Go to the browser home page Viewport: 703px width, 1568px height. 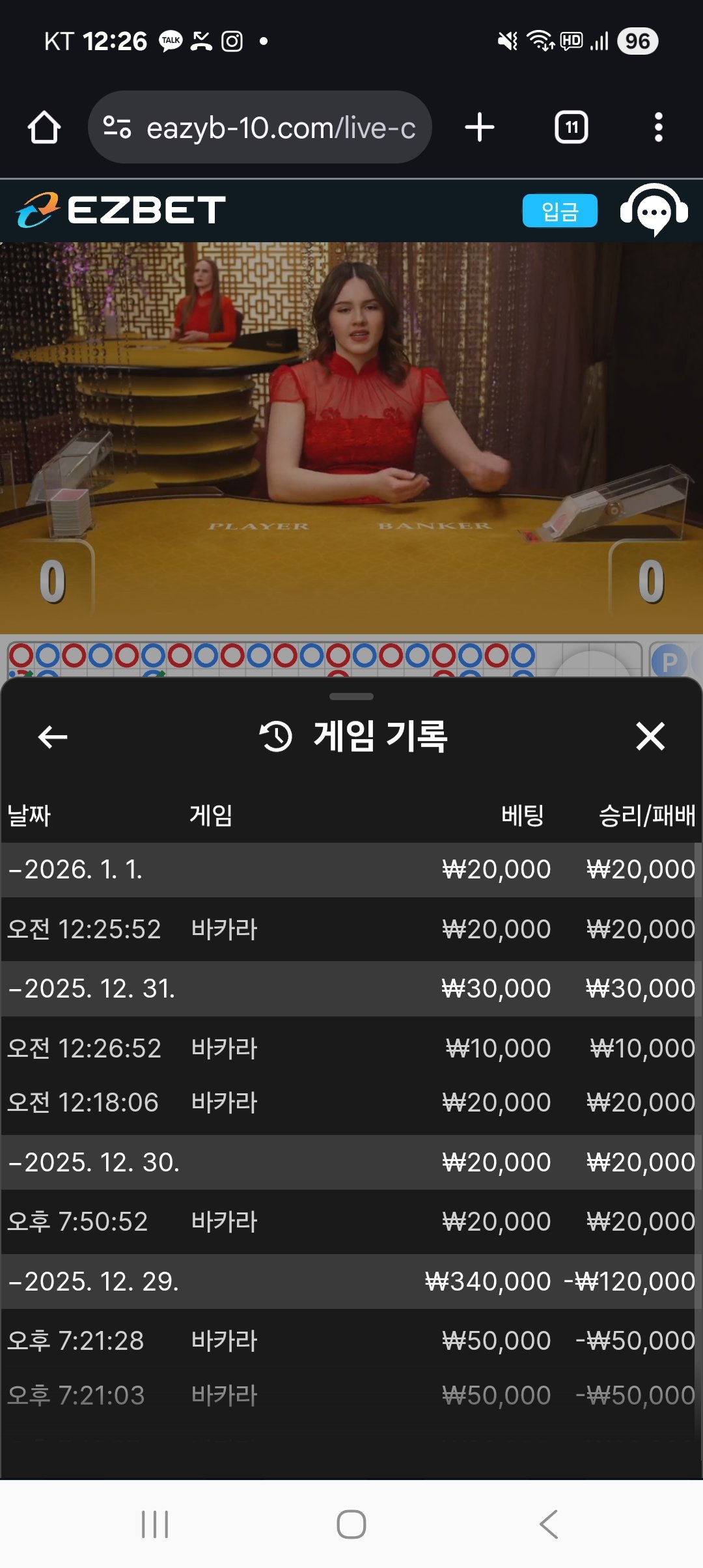(44, 128)
